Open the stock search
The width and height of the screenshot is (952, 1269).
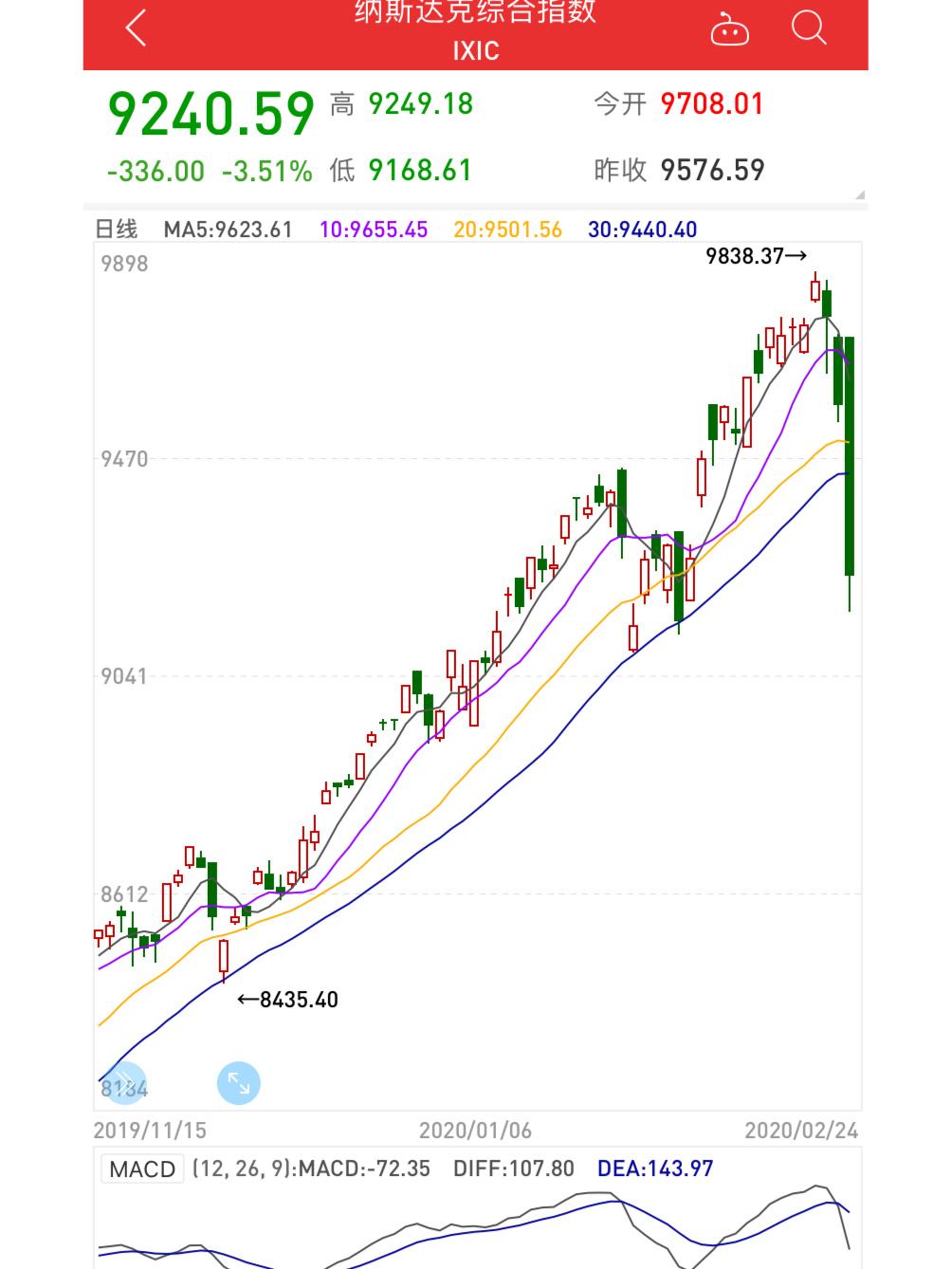point(809,28)
